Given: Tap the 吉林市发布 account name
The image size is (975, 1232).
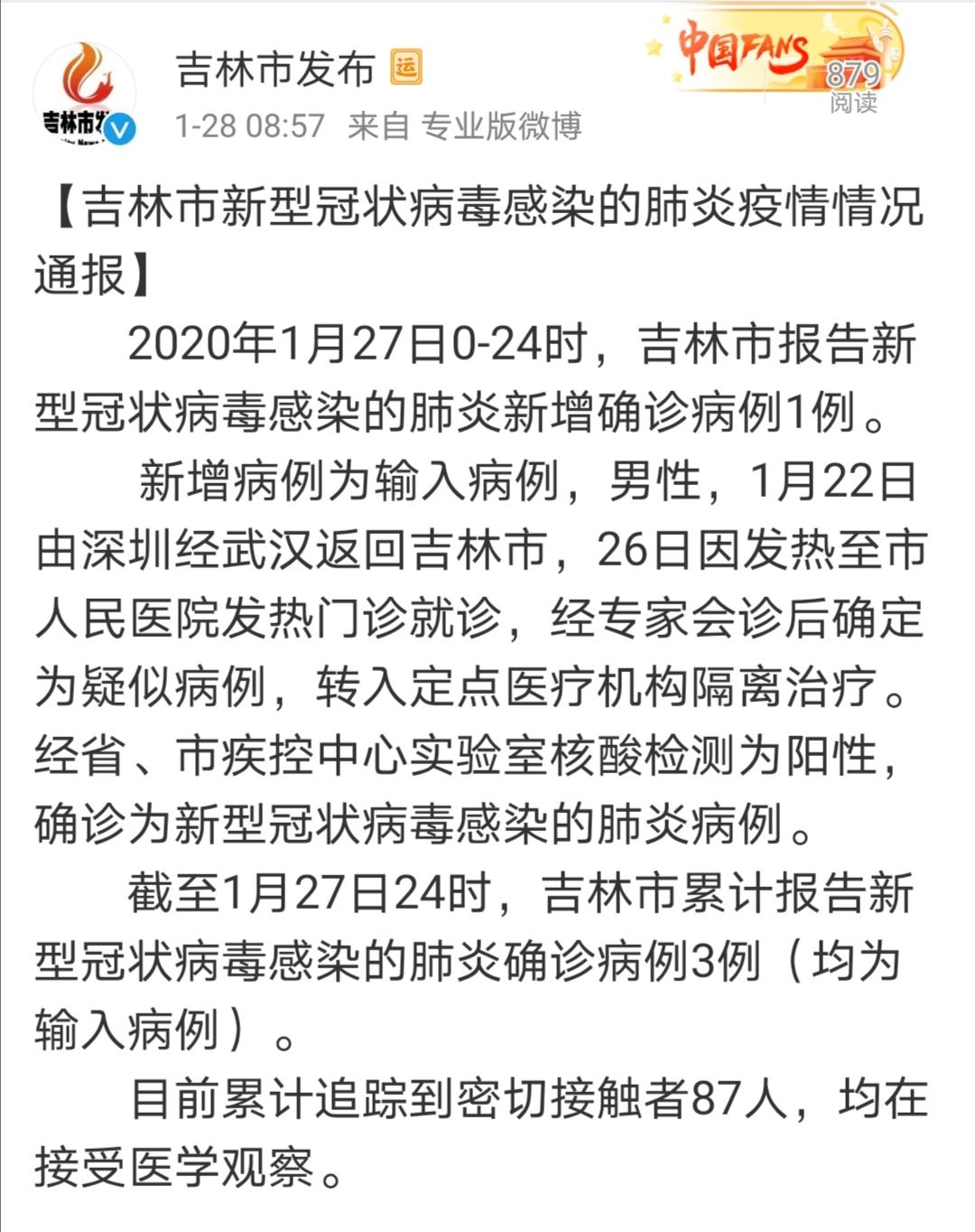Looking at the screenshot, I should [x=275, y=69].
